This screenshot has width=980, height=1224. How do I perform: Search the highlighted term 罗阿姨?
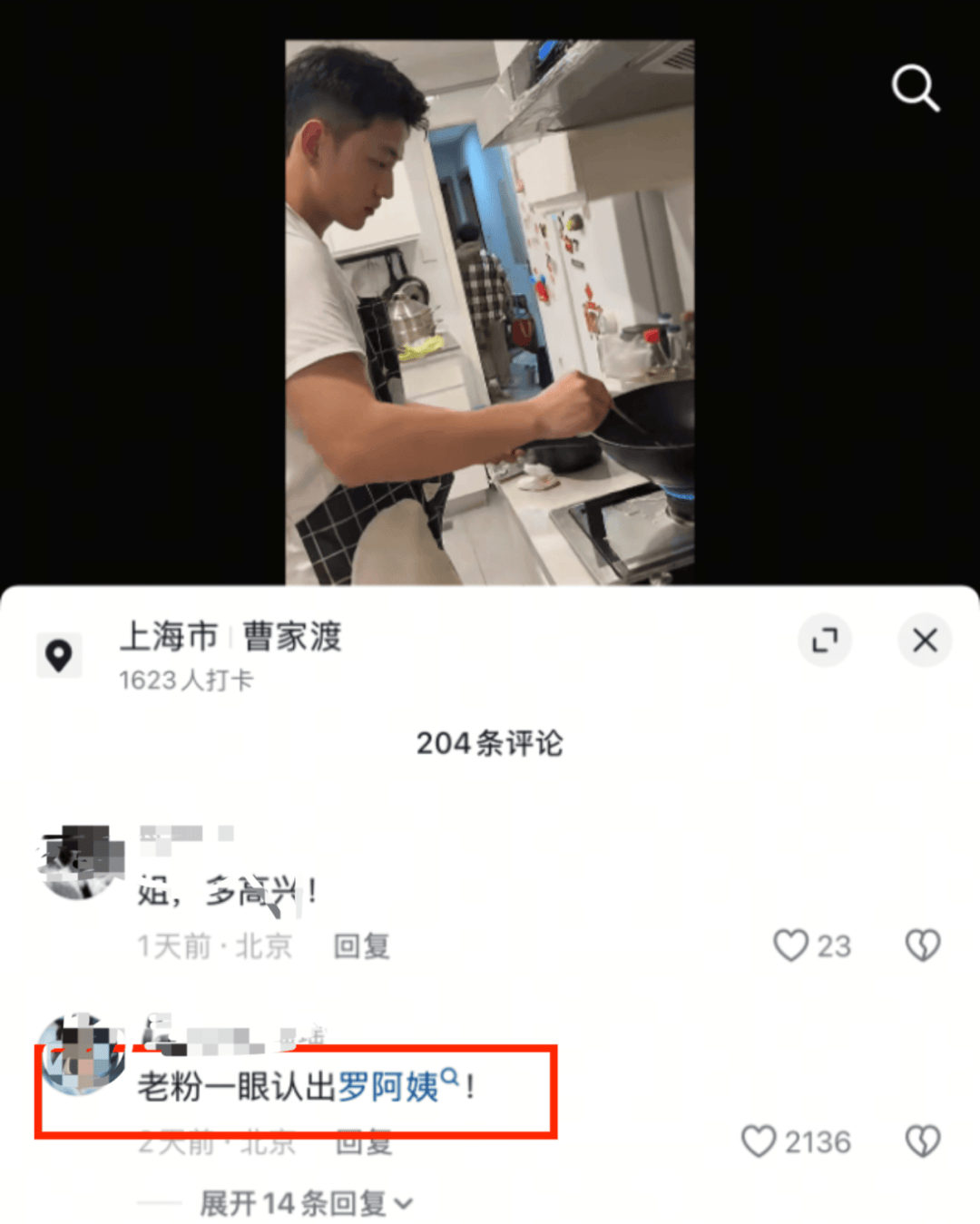(392, 1085)
